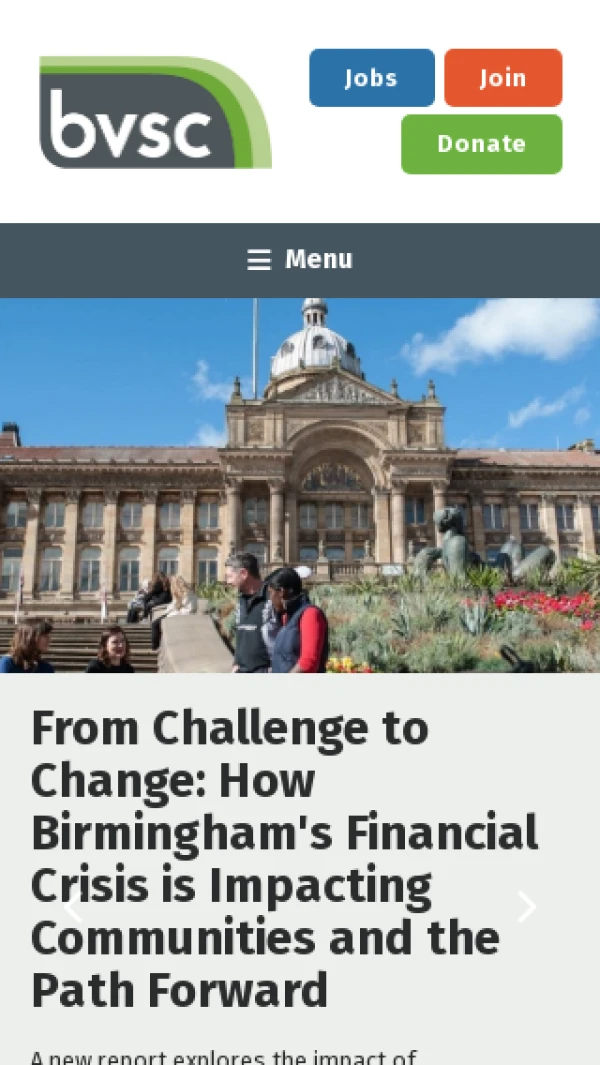Tap the green Donate button

(481, 144)
